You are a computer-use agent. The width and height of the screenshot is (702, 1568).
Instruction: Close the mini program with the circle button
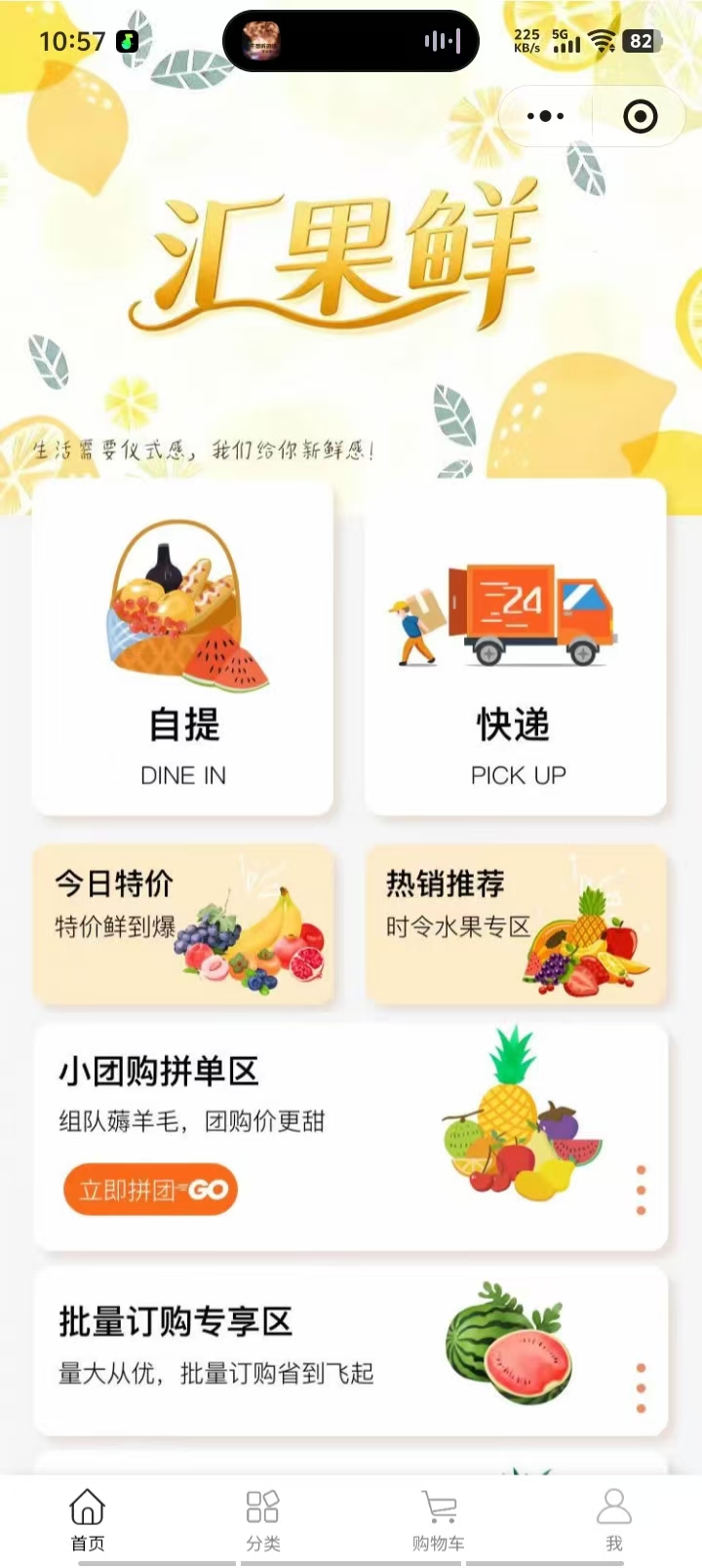[x=640, y=116]
